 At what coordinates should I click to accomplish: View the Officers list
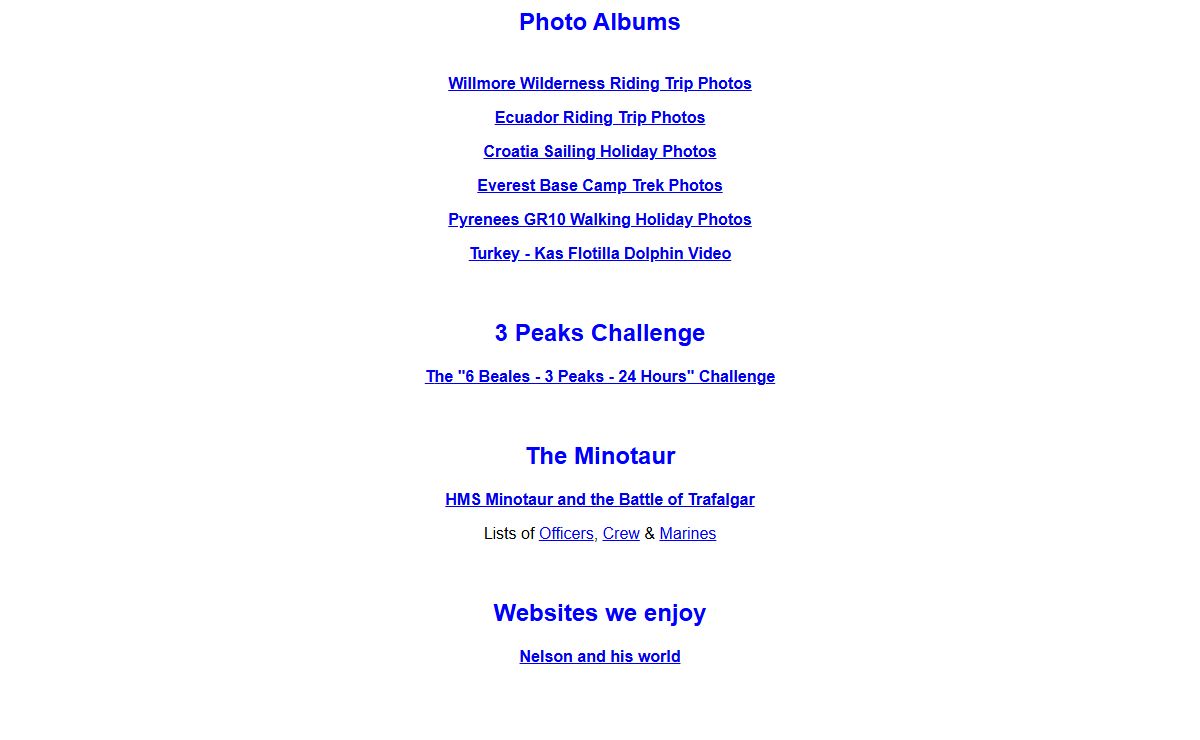pyautogui.click(x=566, y=534)
